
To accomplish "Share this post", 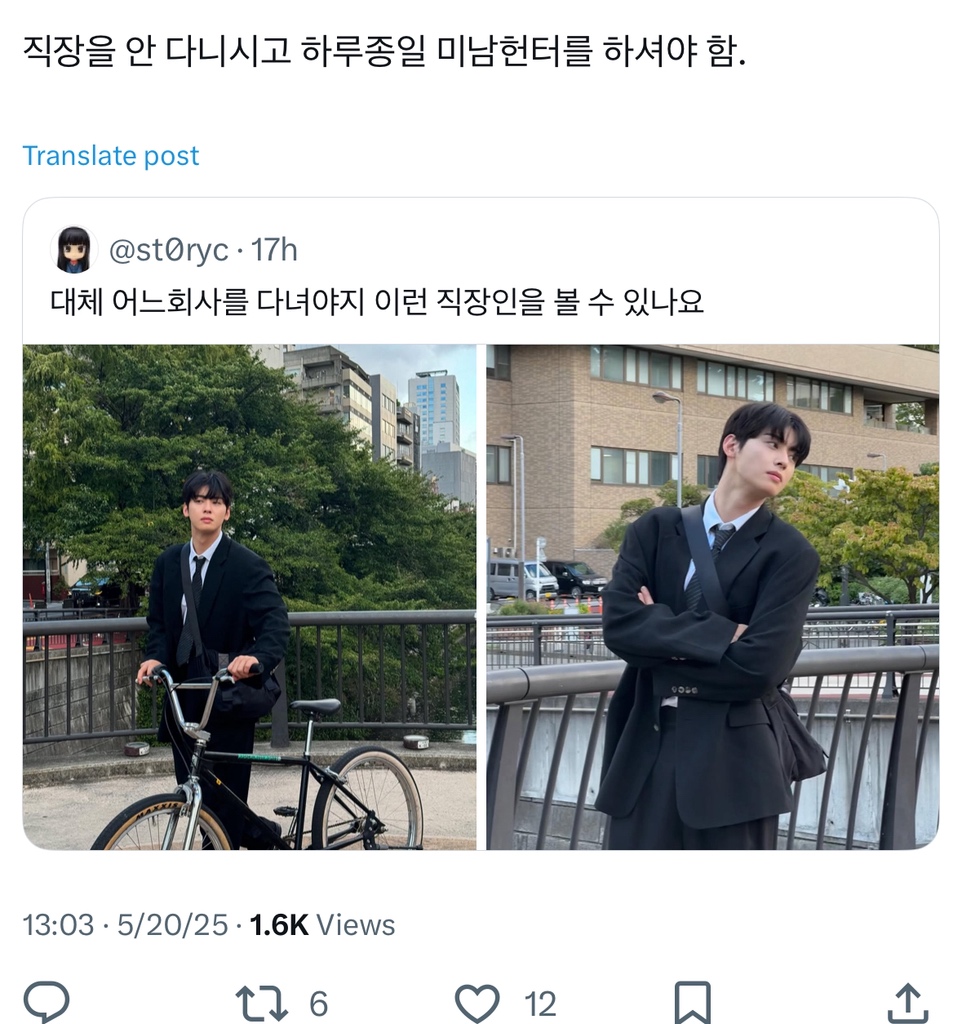I will [906, 1001].
